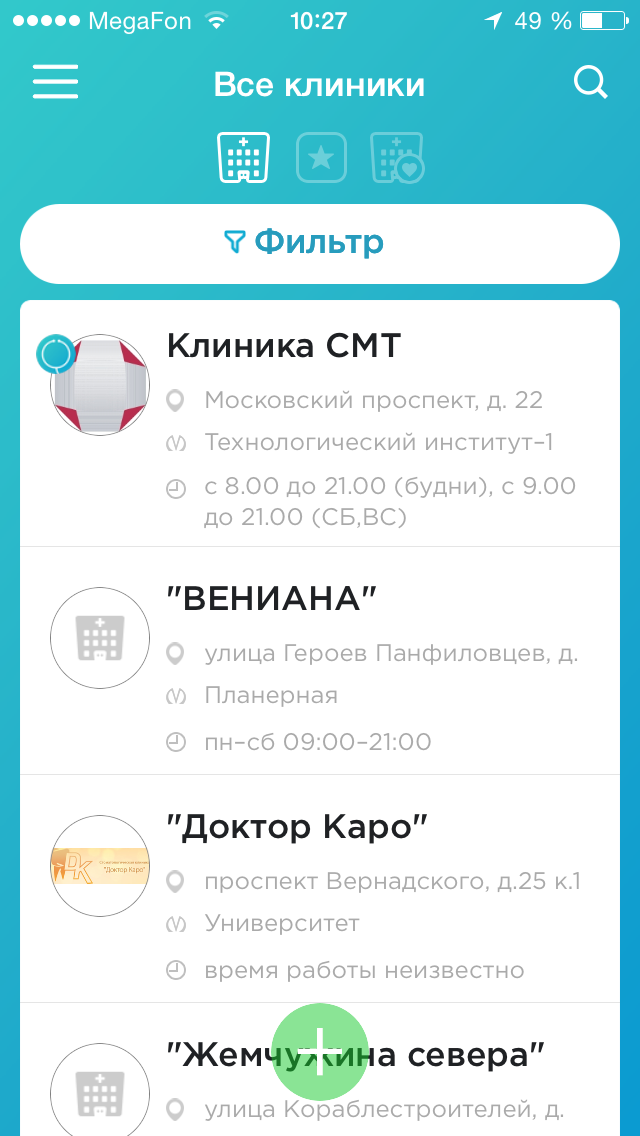Tap the green plus button
This screenshot has width=640, height=1136.
pyautogui.click(x=320, y=1052)
